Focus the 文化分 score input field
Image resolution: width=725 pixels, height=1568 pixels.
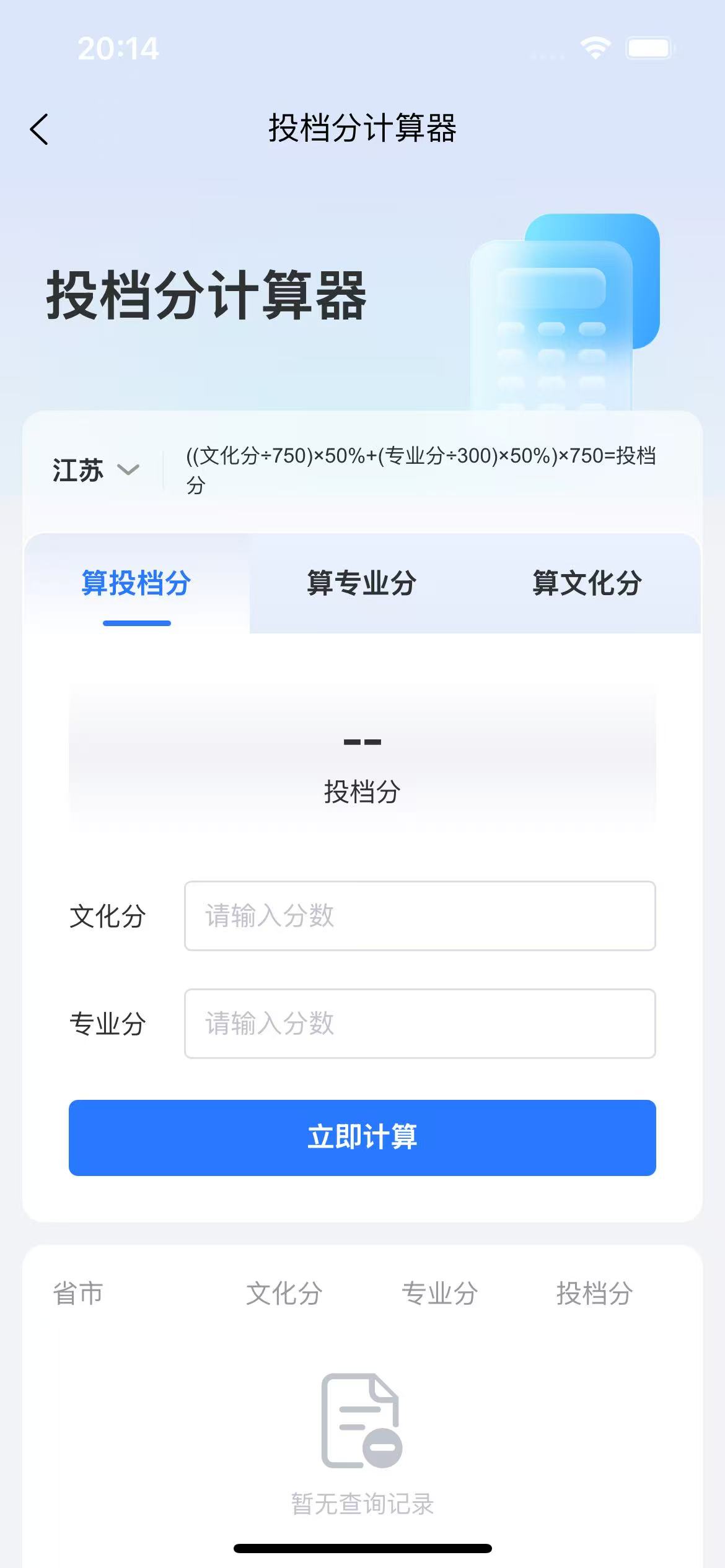coord(420,916)
